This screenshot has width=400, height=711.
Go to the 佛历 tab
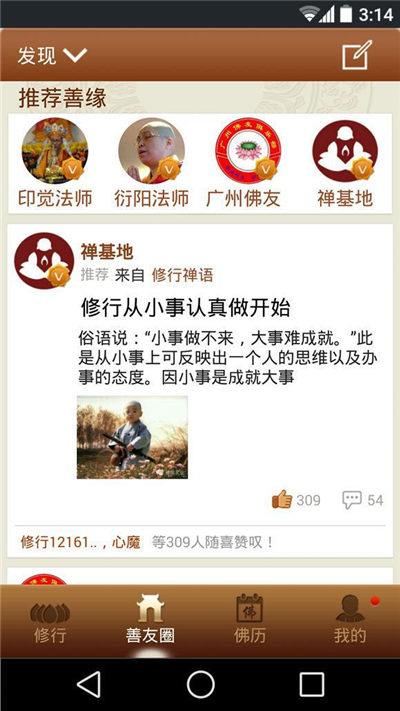(249, 622)
